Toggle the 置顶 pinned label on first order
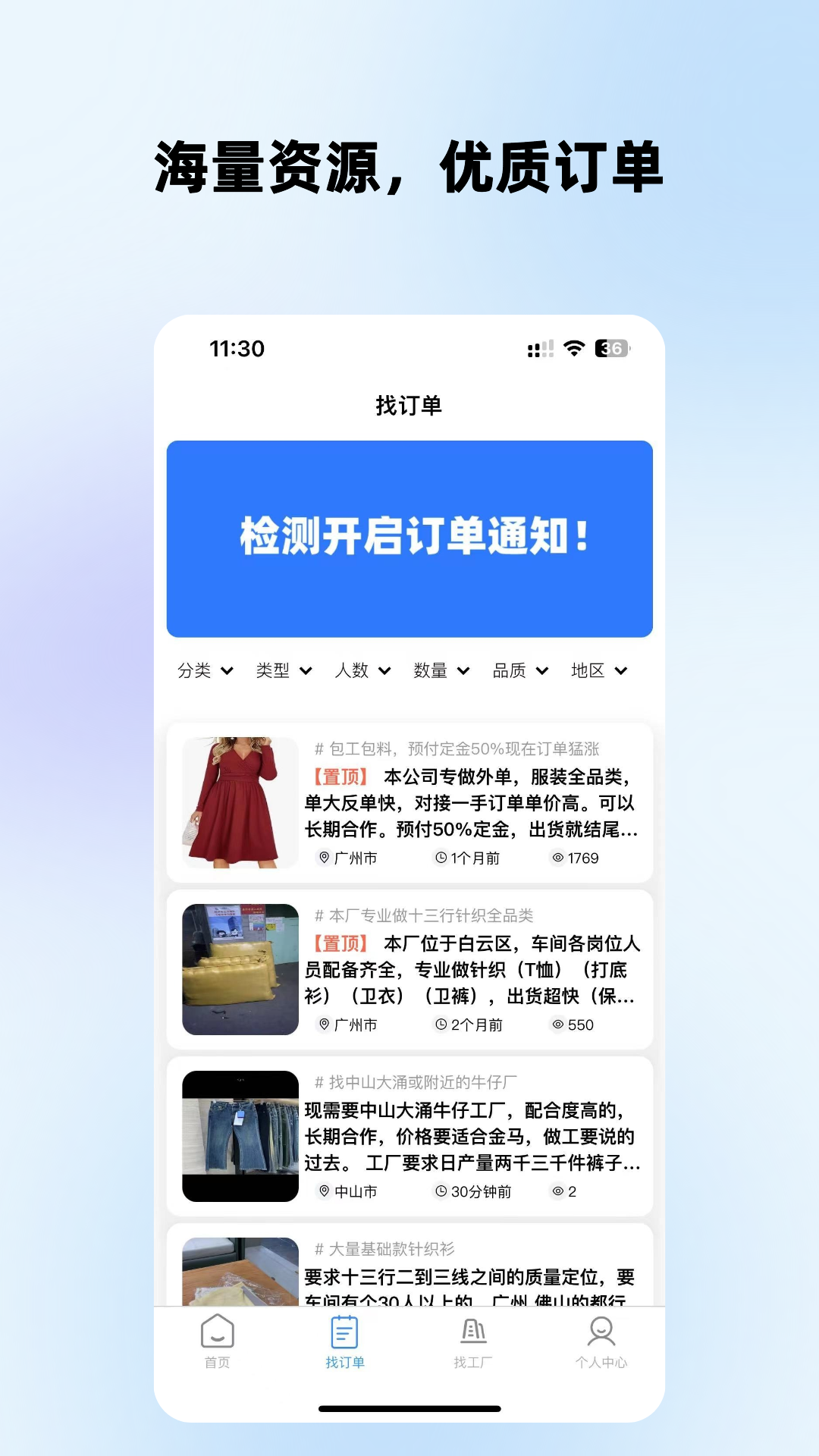Image resolution: width=819 pixels, height=1456 pixels. point(340,775)
